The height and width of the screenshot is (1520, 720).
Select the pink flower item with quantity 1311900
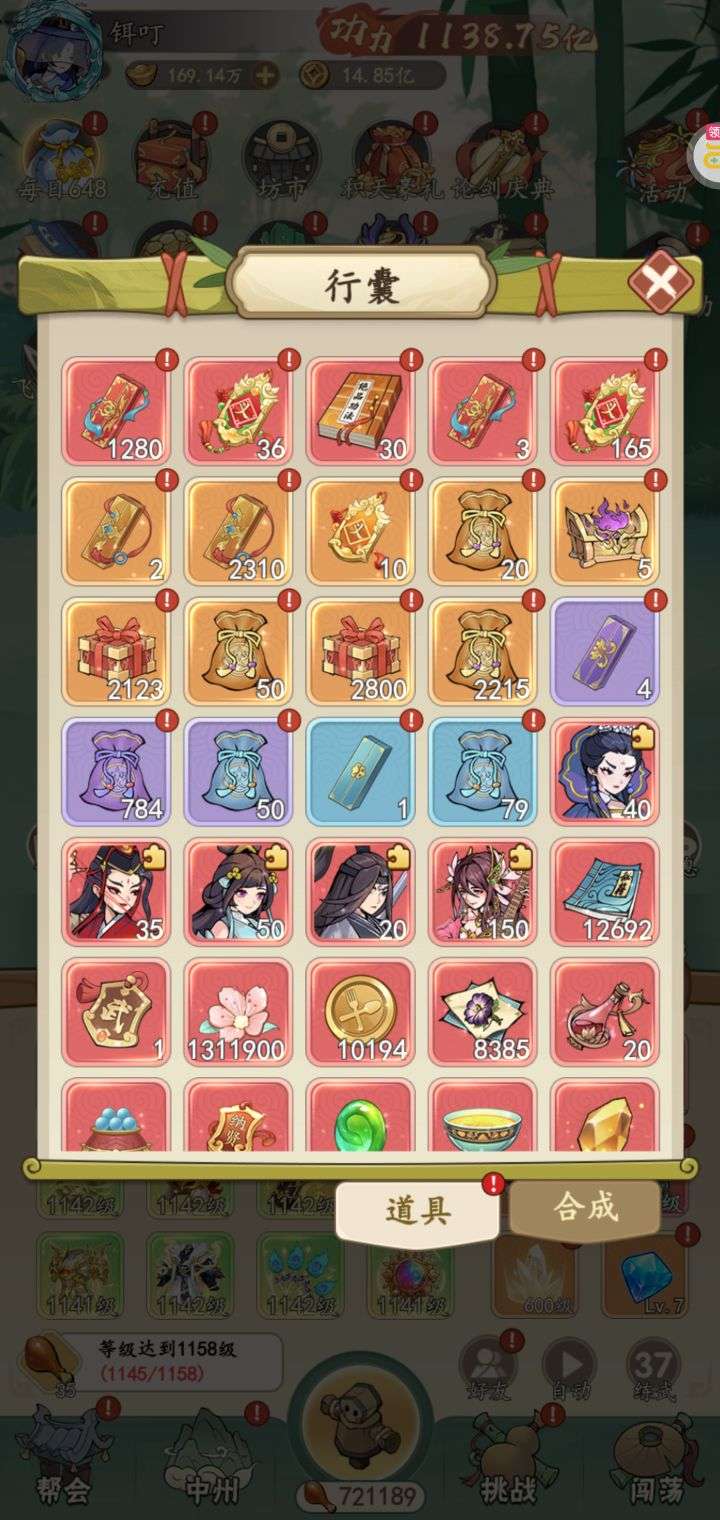[238, 1012]
